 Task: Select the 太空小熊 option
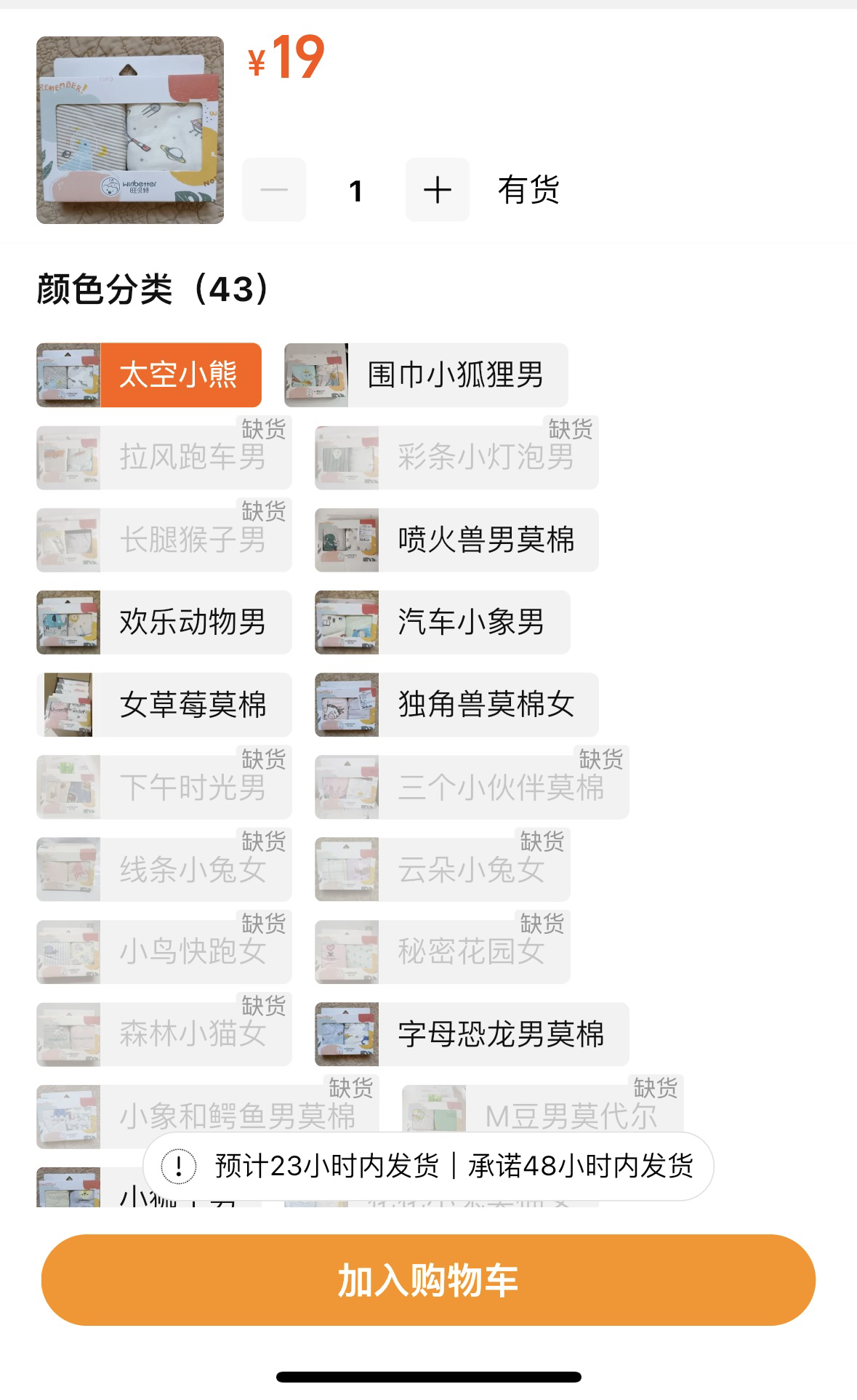149,375
